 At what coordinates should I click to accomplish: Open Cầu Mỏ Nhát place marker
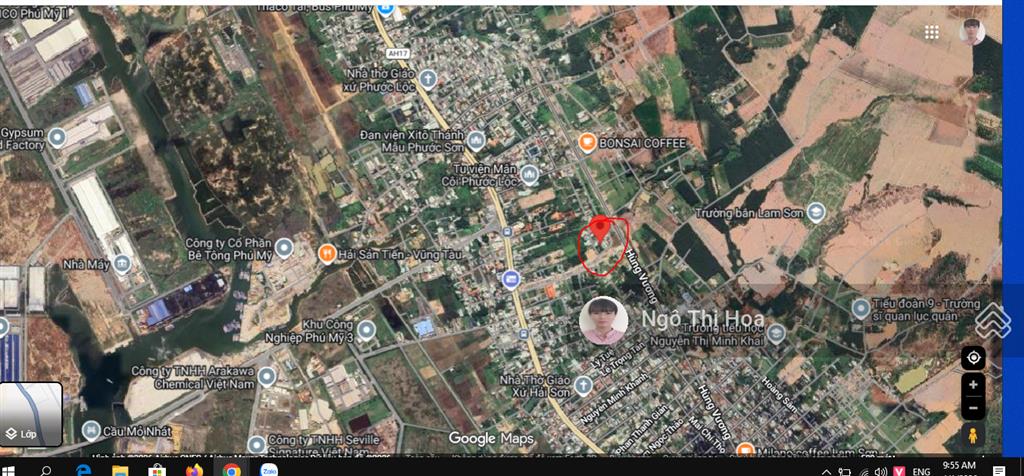tap(91, 430)
